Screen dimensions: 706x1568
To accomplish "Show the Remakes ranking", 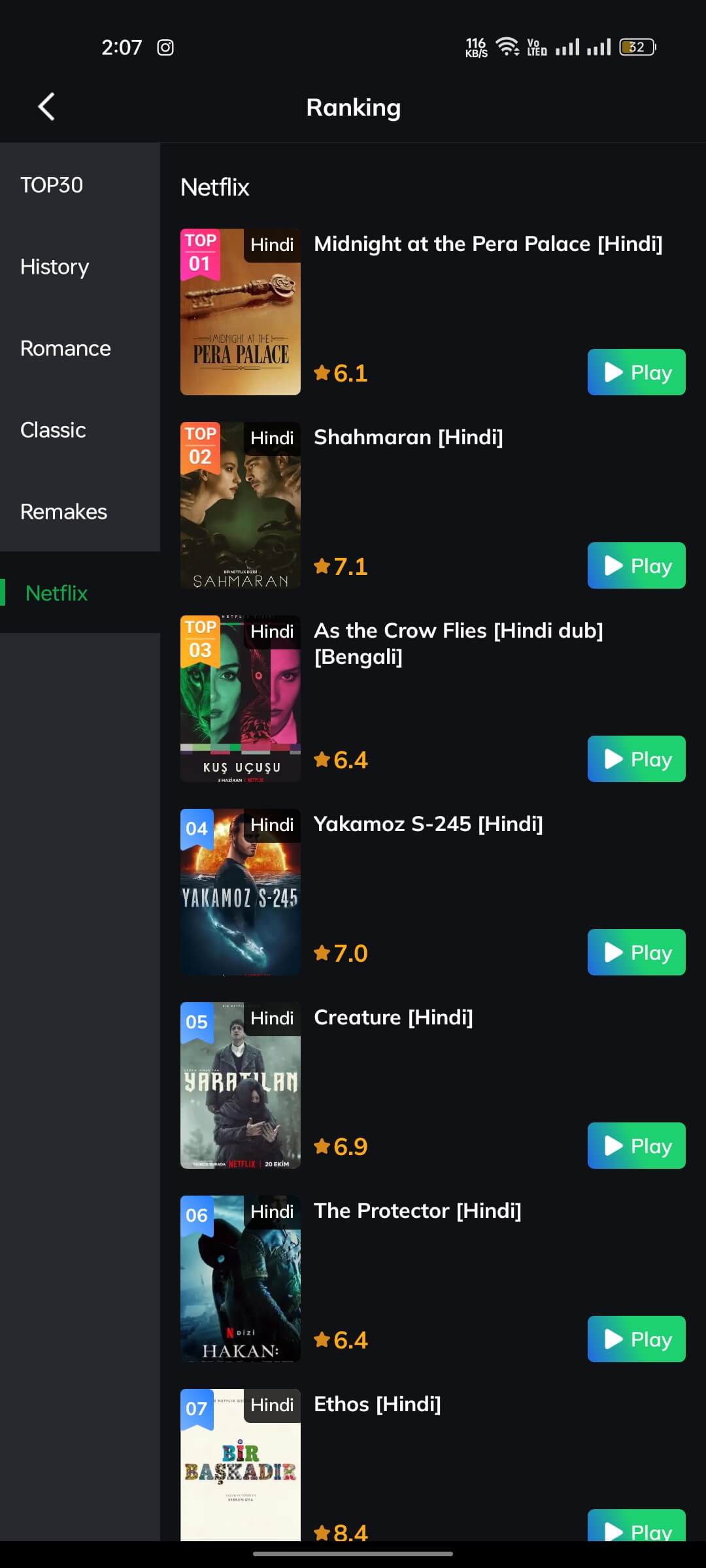I will [63, 512].
